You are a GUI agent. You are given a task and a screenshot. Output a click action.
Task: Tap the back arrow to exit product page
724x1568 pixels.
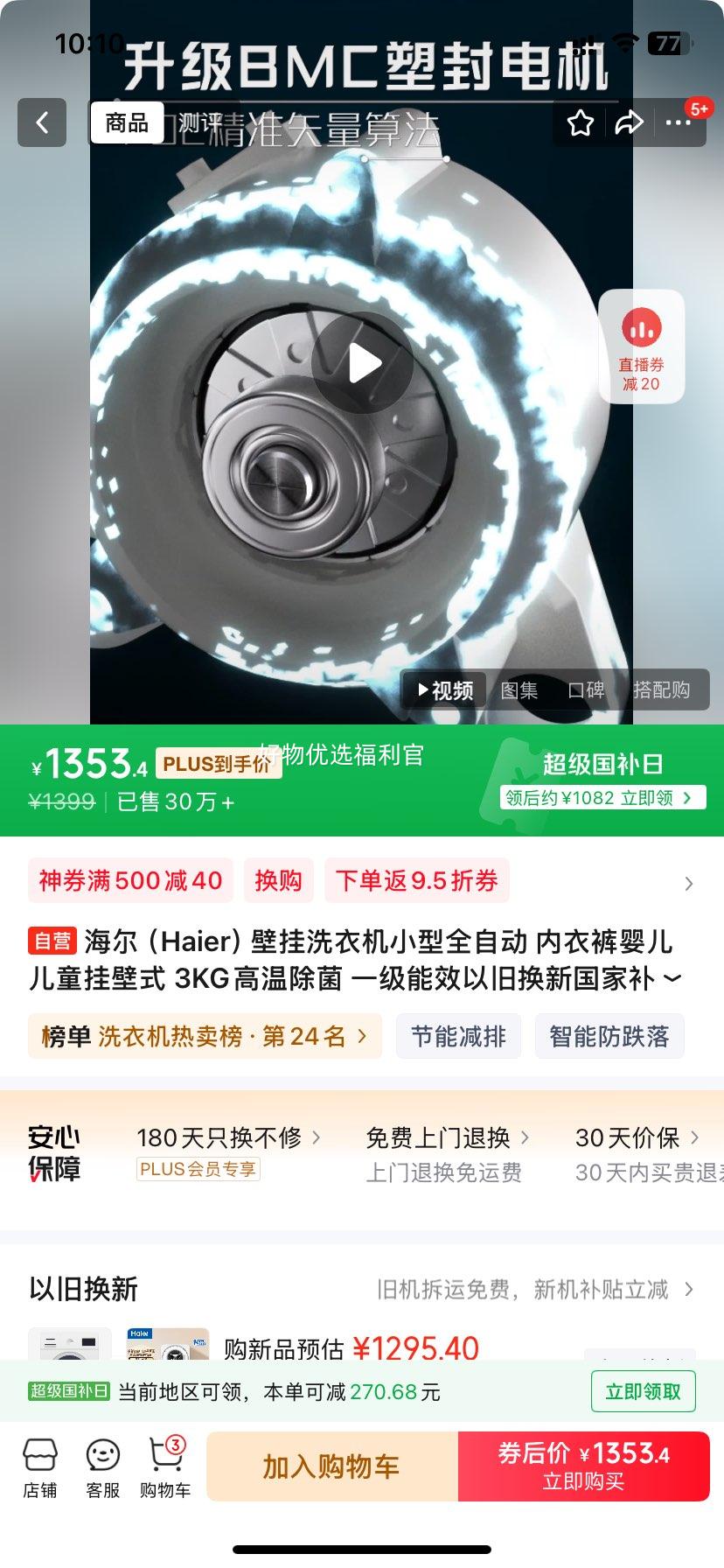[41, 122]
